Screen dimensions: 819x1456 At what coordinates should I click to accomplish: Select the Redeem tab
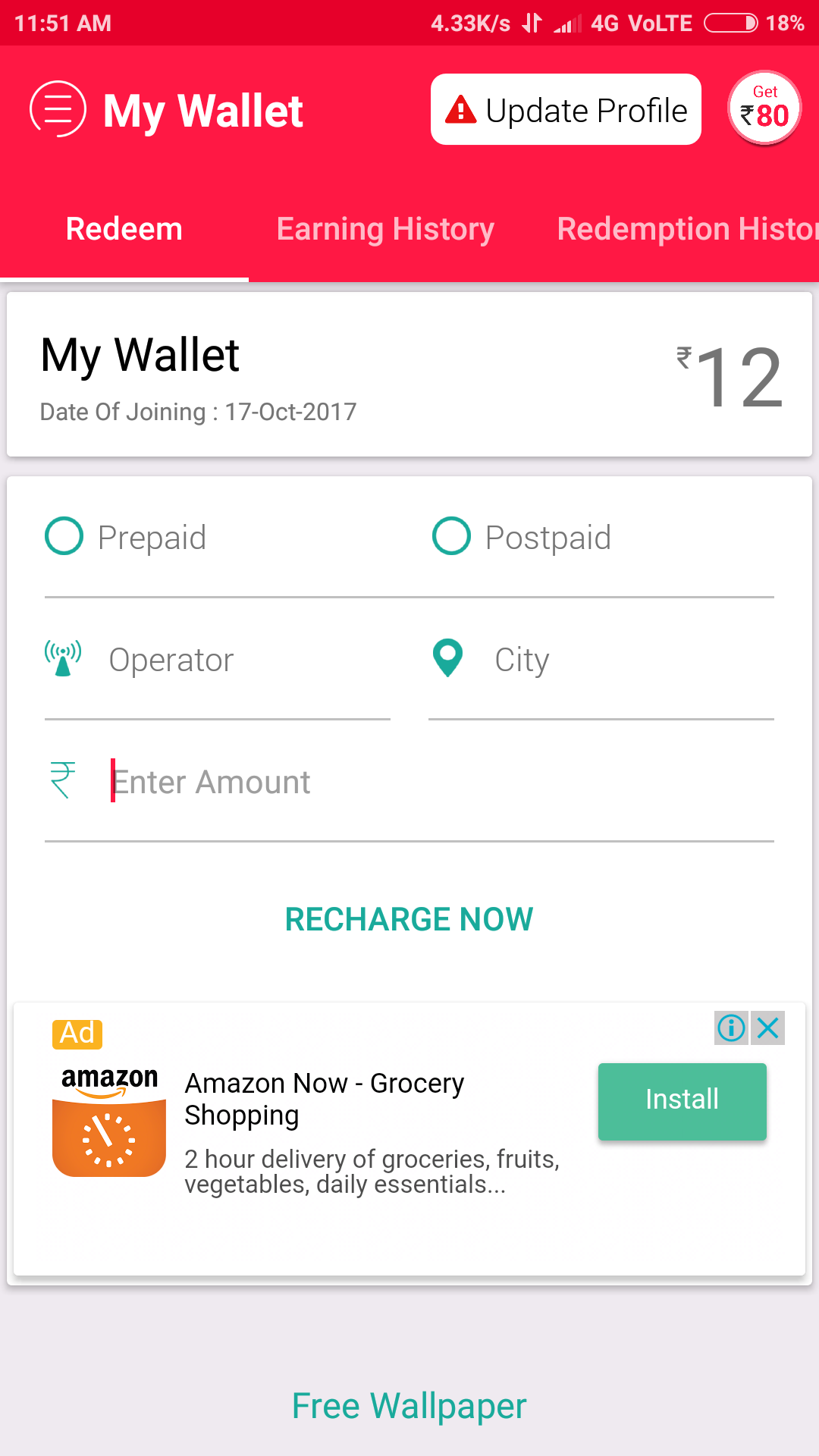[124, 229]
